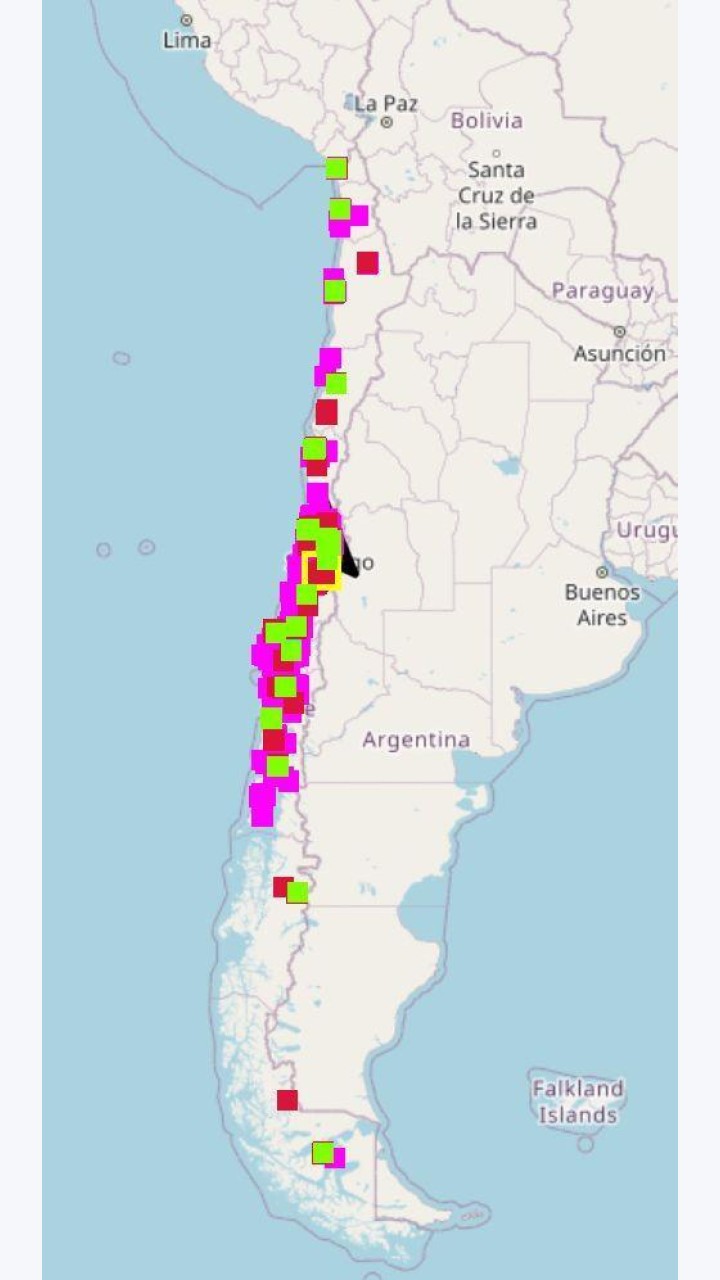Select the green marker on Tierra del Fuego
The height and width of the screenshot is (1280, 720).
[x=322, y=1152]
